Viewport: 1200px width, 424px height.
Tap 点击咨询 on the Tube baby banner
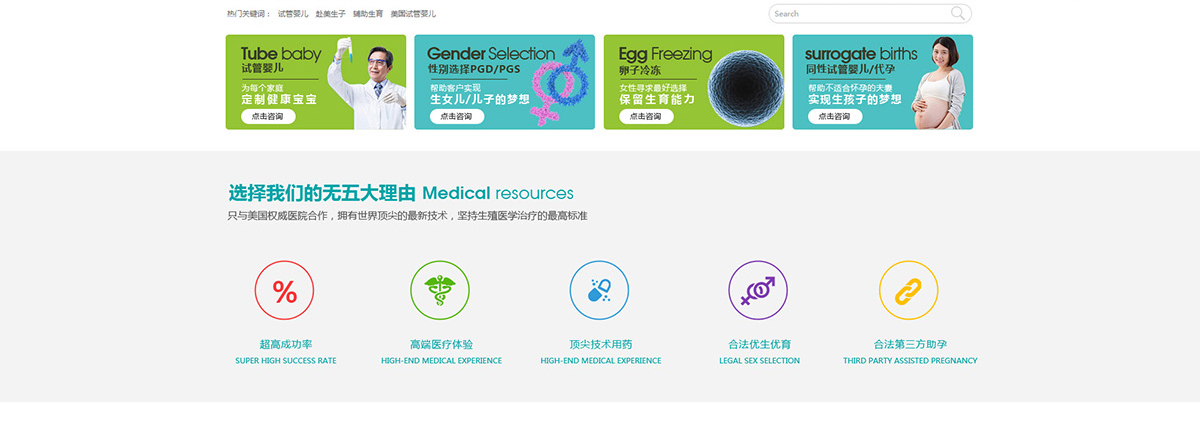pos(268,117)
